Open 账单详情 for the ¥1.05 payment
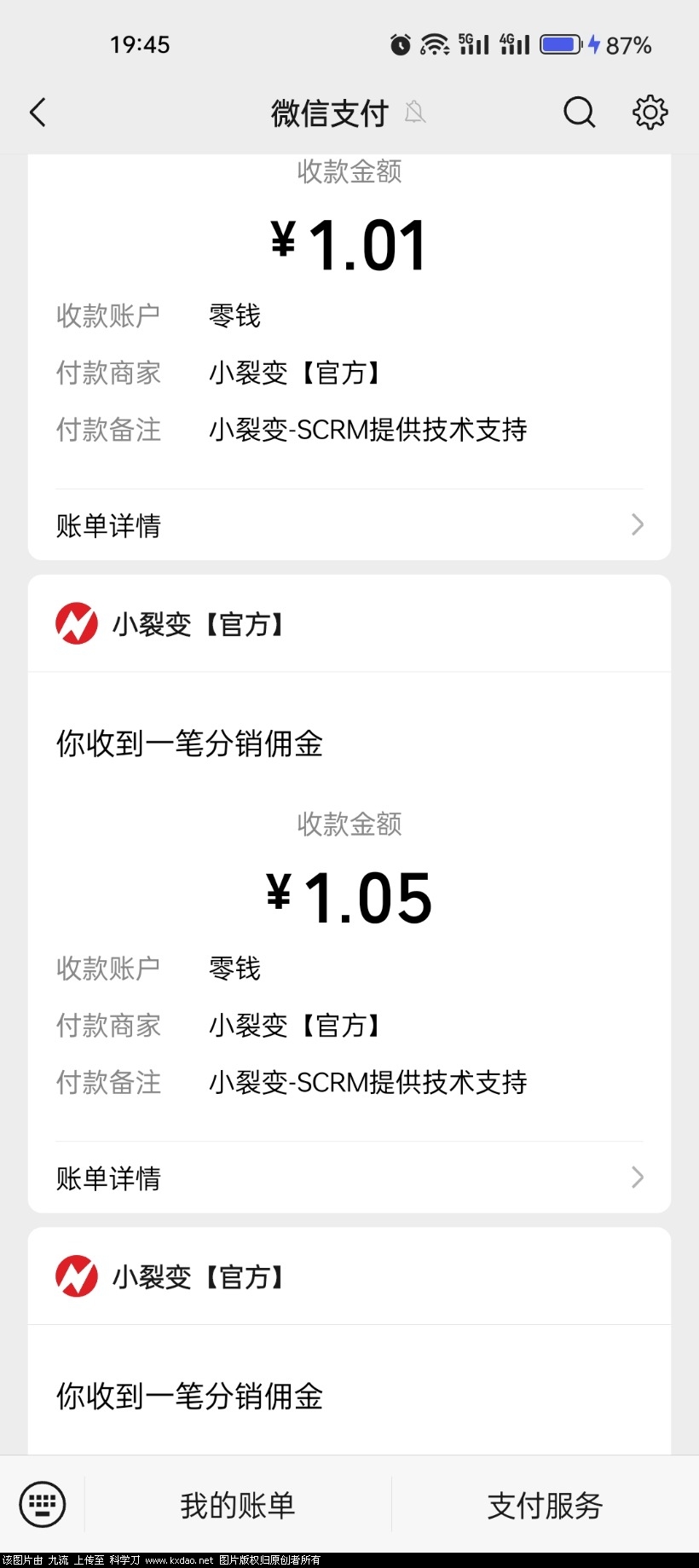The height and width of the screenshot is (1568, 699). (x=349, y=1177)
